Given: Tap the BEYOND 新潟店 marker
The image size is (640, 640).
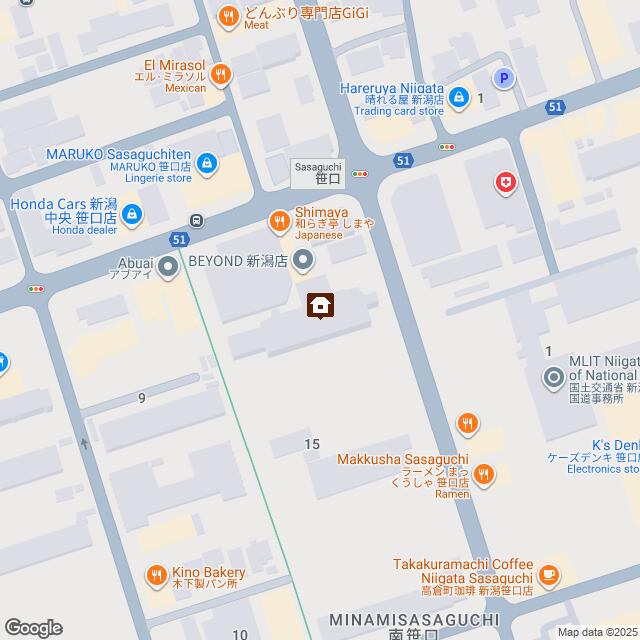Looking at the screenshot, I should [x=304, y=261].
